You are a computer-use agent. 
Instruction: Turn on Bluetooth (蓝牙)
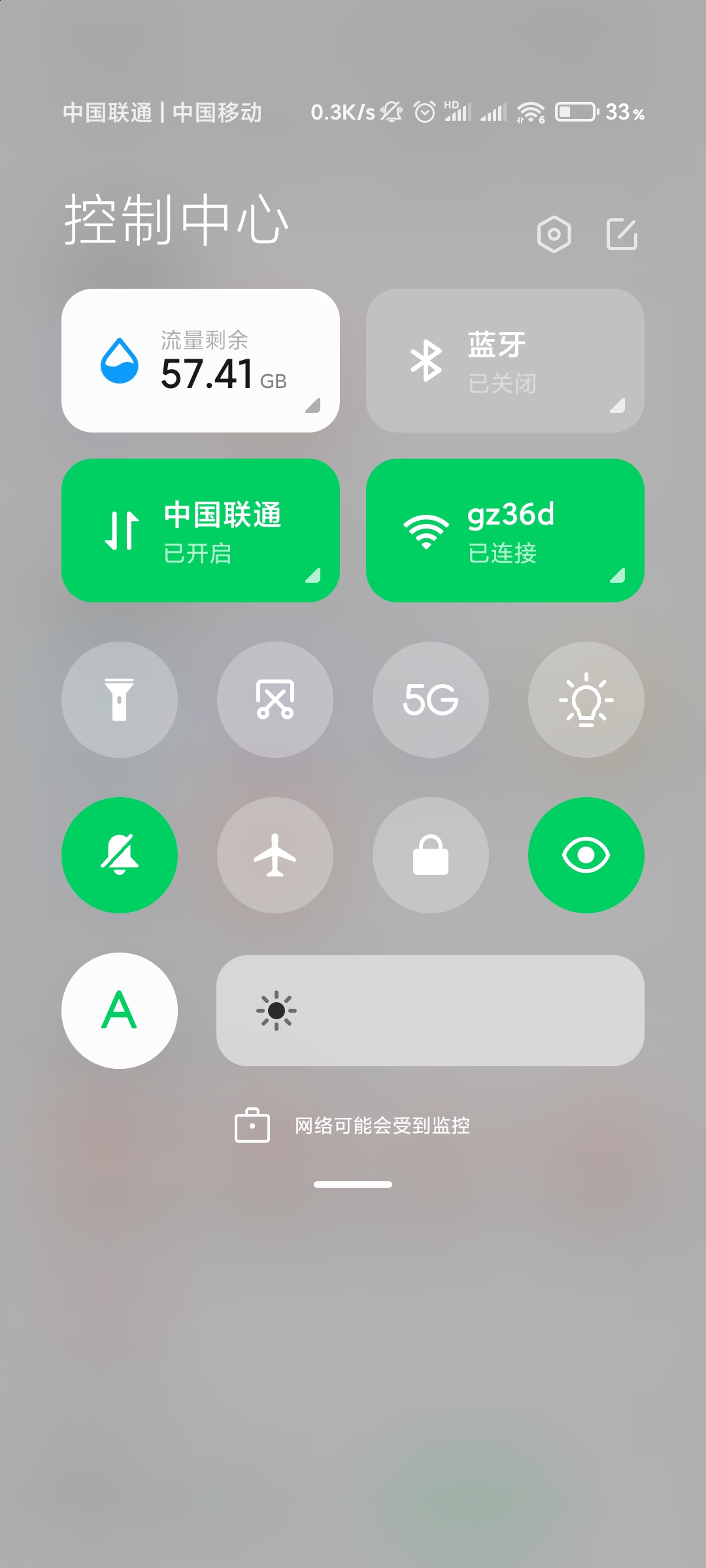tap(505, 361)
